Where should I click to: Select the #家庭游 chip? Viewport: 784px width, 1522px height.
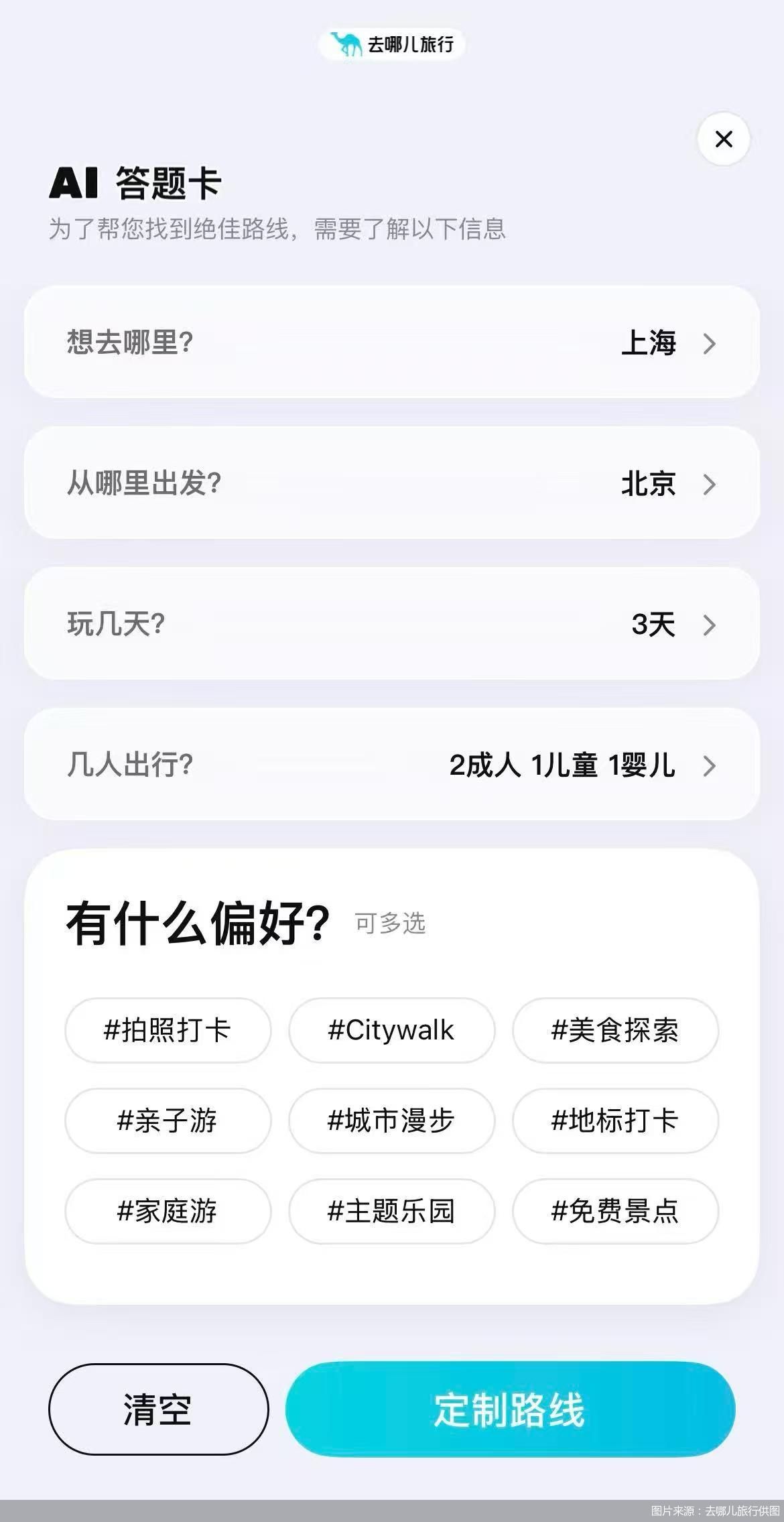[168, 1211]
